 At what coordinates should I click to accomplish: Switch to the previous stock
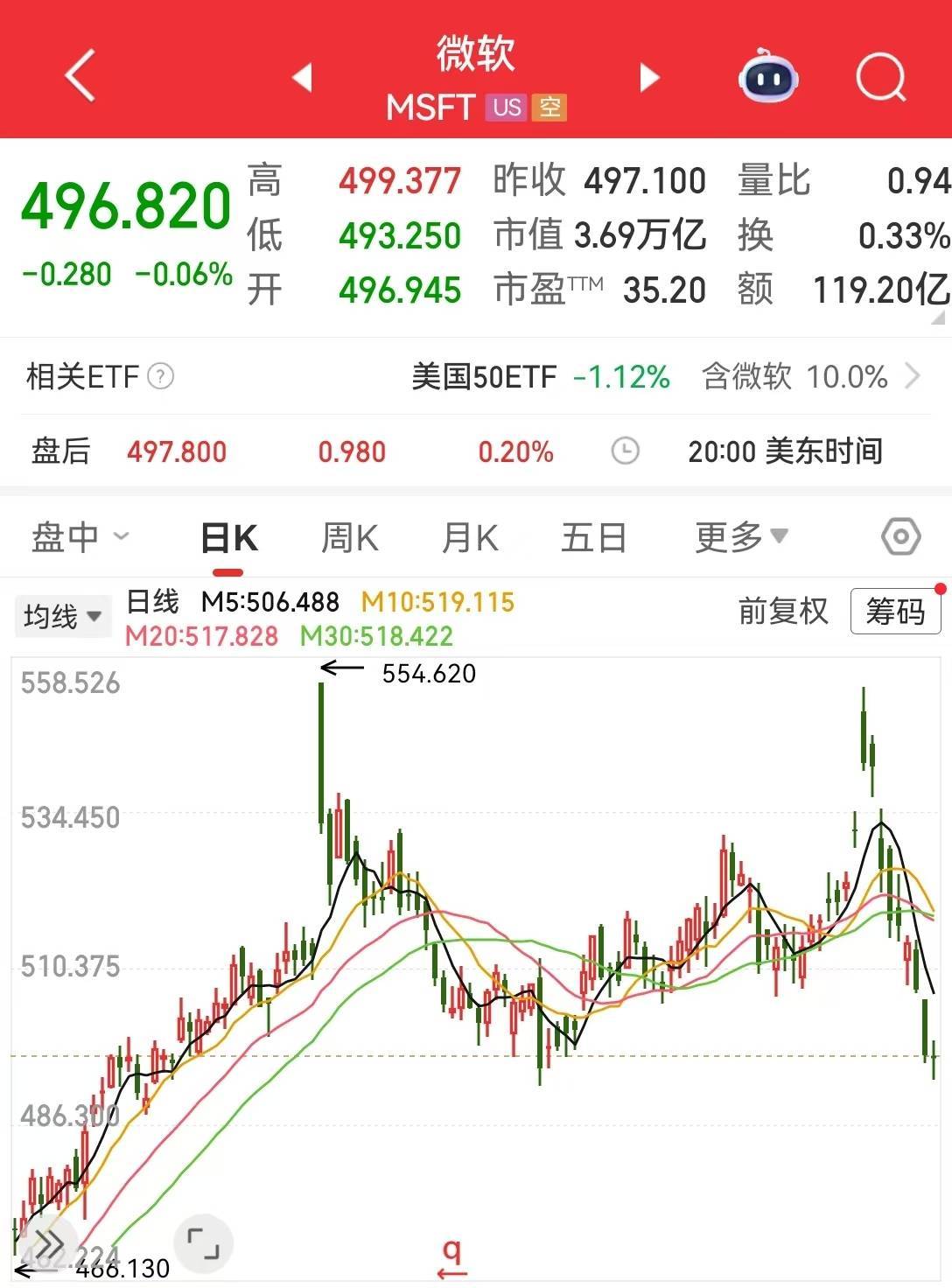click(x=302, y=77)
